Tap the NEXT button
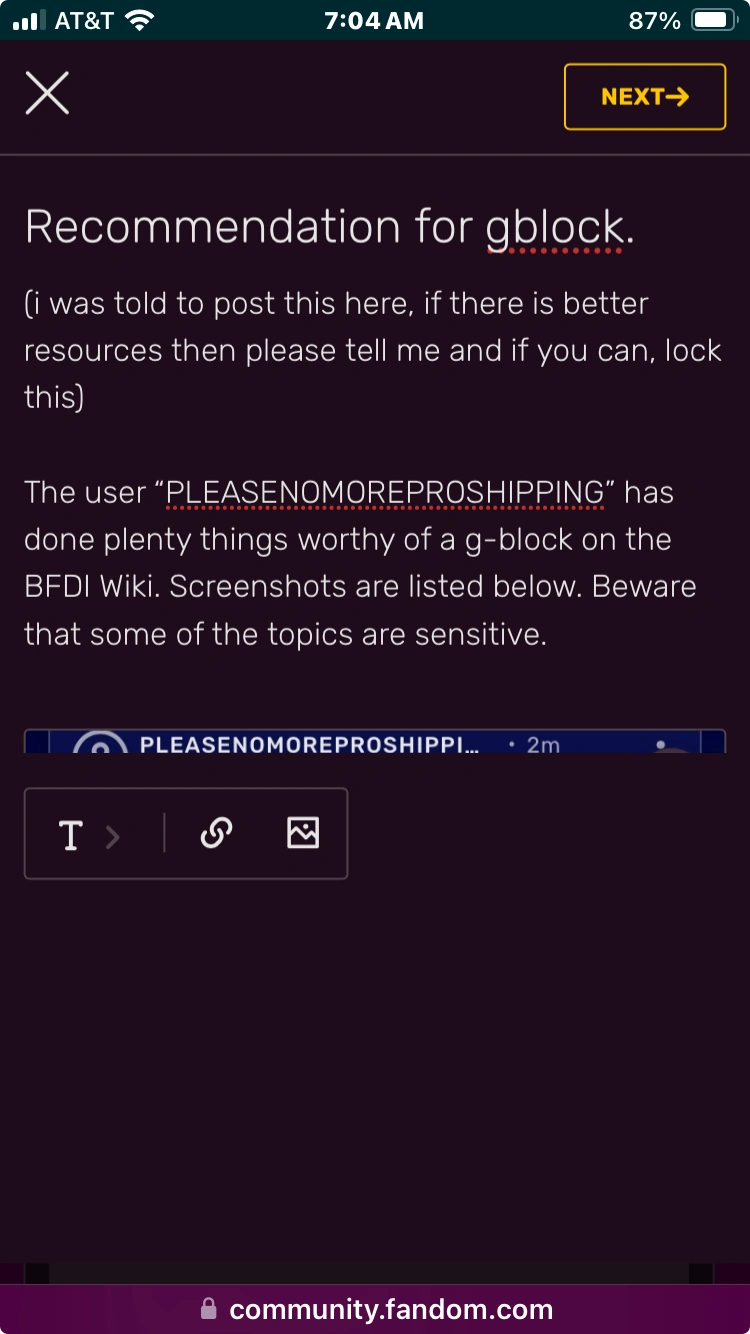 (645, 97)
